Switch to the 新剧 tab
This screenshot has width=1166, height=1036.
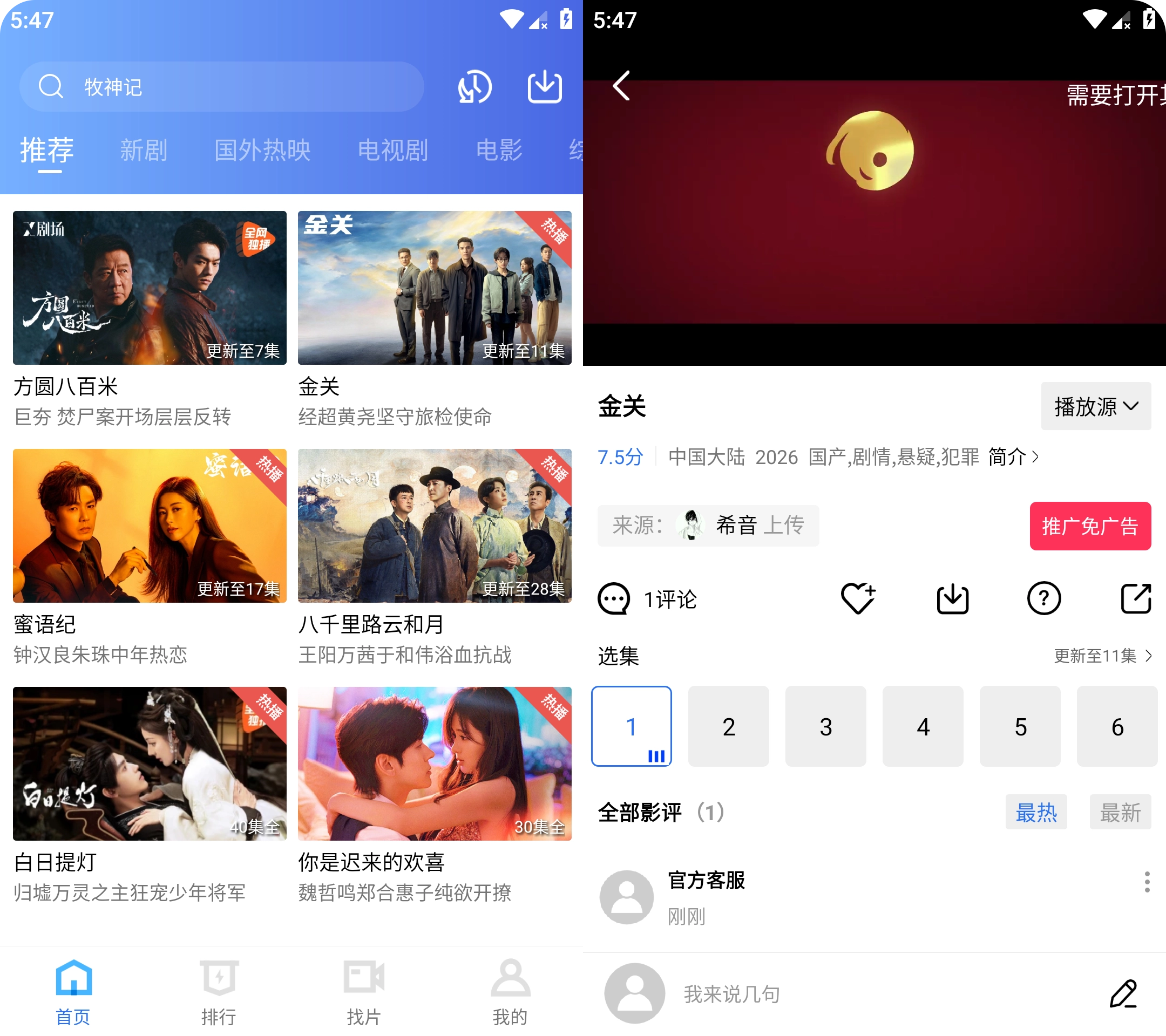(143, 150)
